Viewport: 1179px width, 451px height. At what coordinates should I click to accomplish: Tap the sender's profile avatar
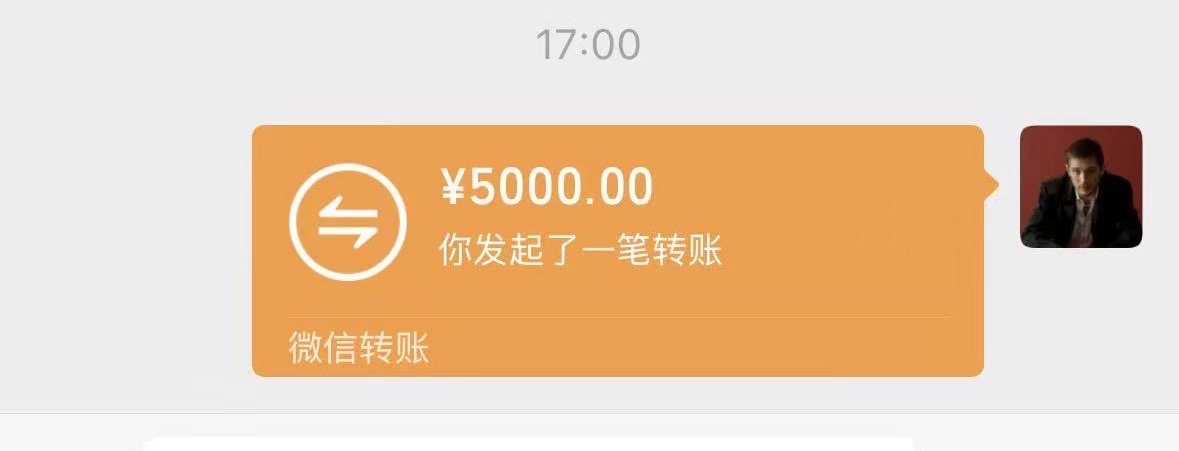[x=1080, y=187]
